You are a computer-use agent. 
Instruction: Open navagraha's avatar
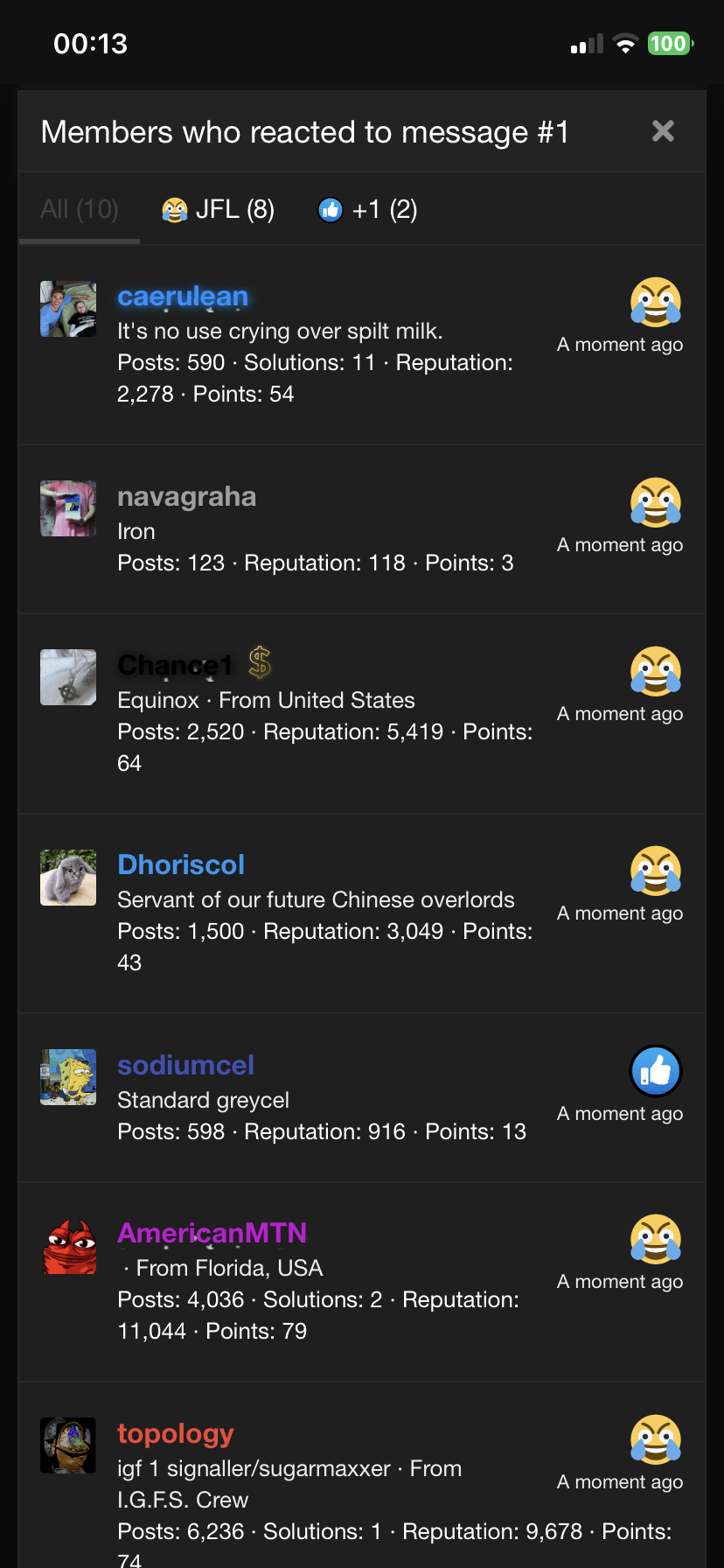click(x=68, y=508)
